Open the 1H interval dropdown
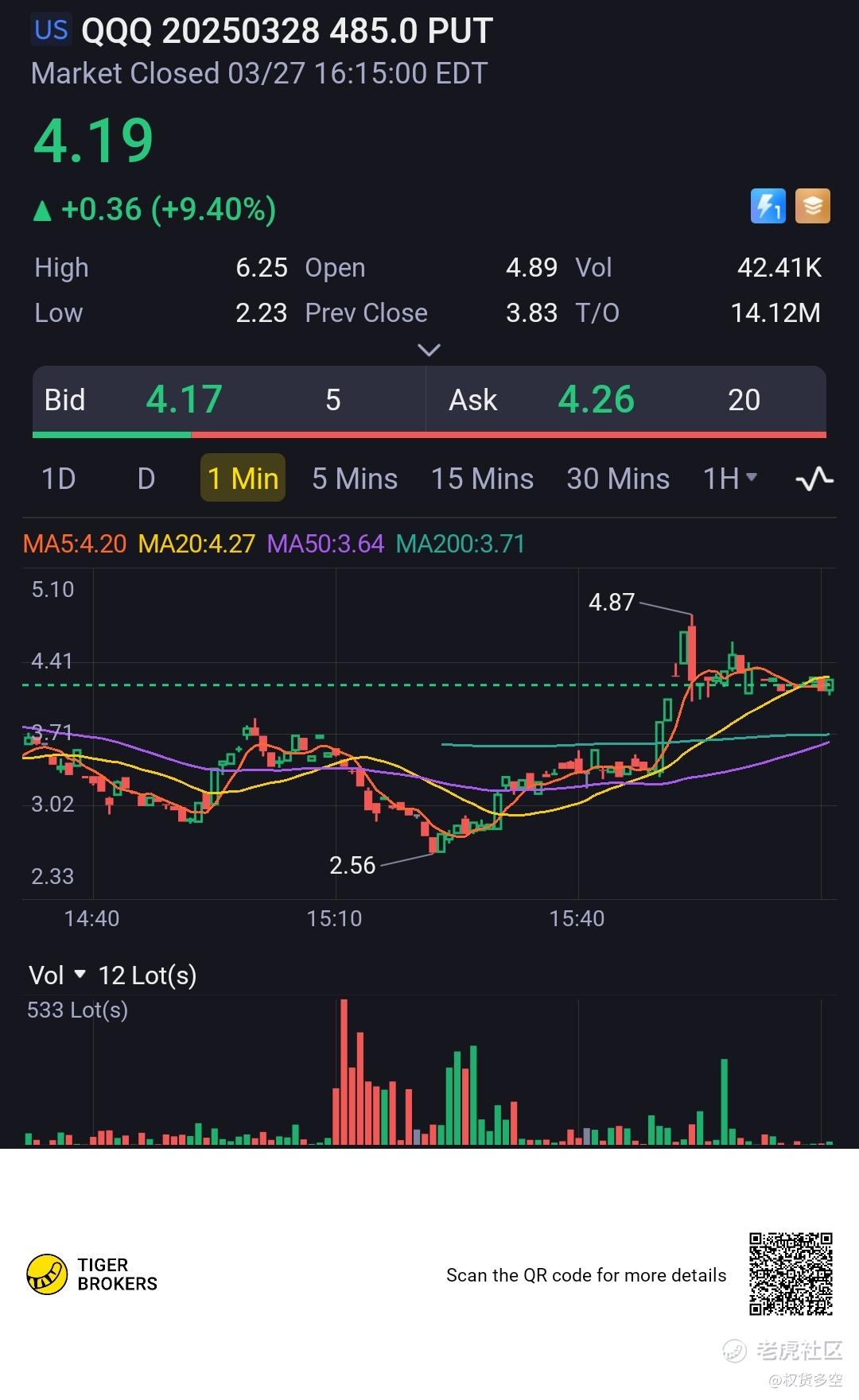Image resolution: width=859 pixels, height=1400 pixels. [x=729, y=479]
